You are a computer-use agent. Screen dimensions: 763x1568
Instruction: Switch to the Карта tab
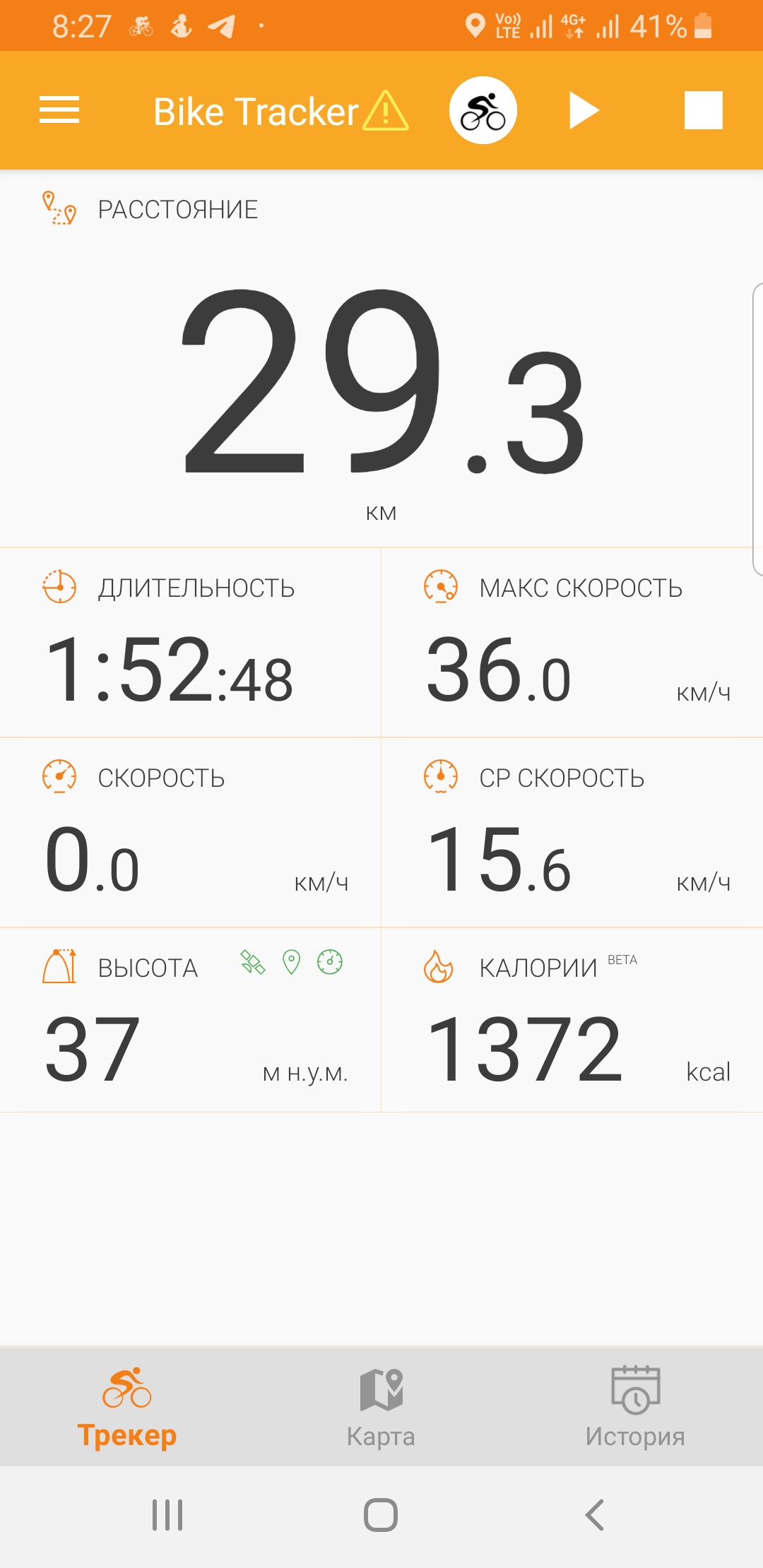tap(381, 1407)
